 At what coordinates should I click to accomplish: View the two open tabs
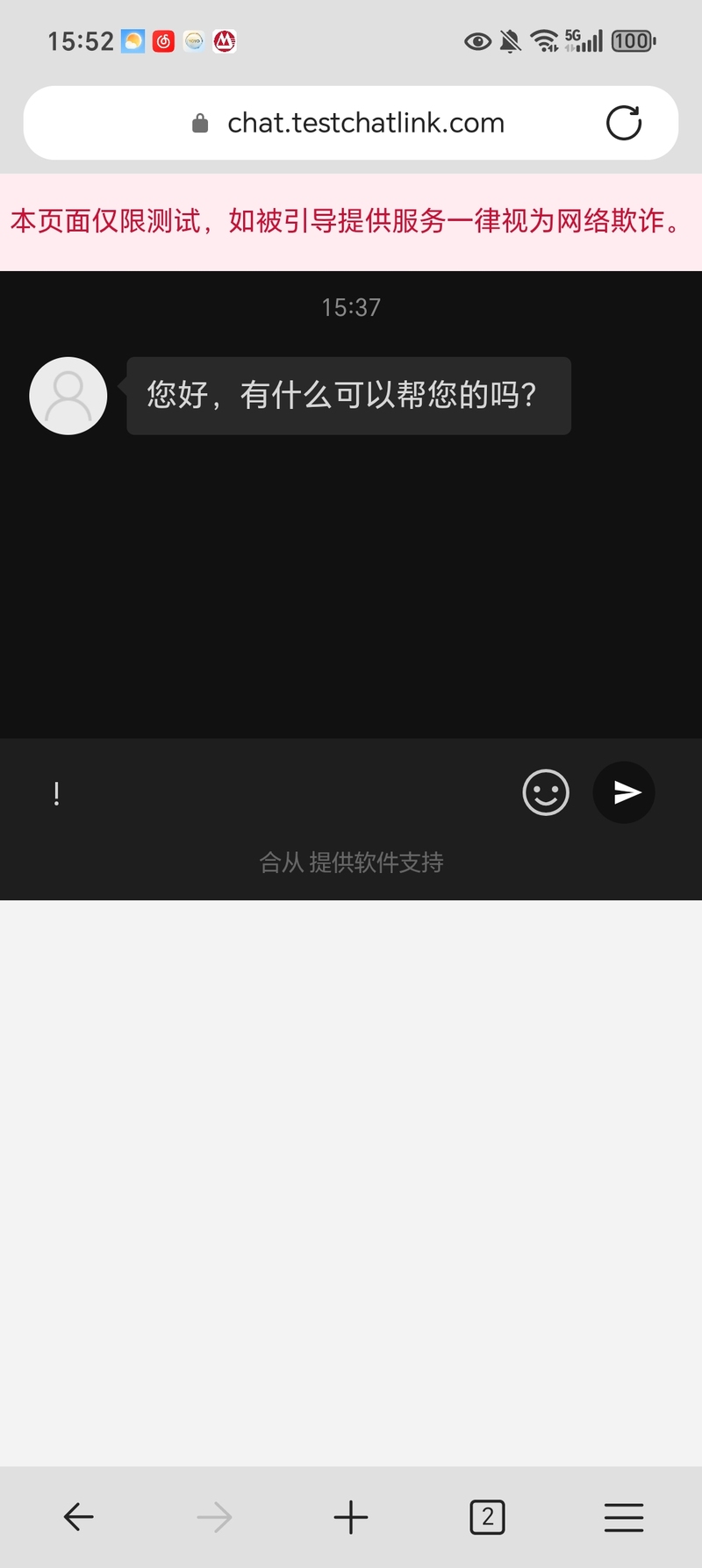[x=487, y=1517]
